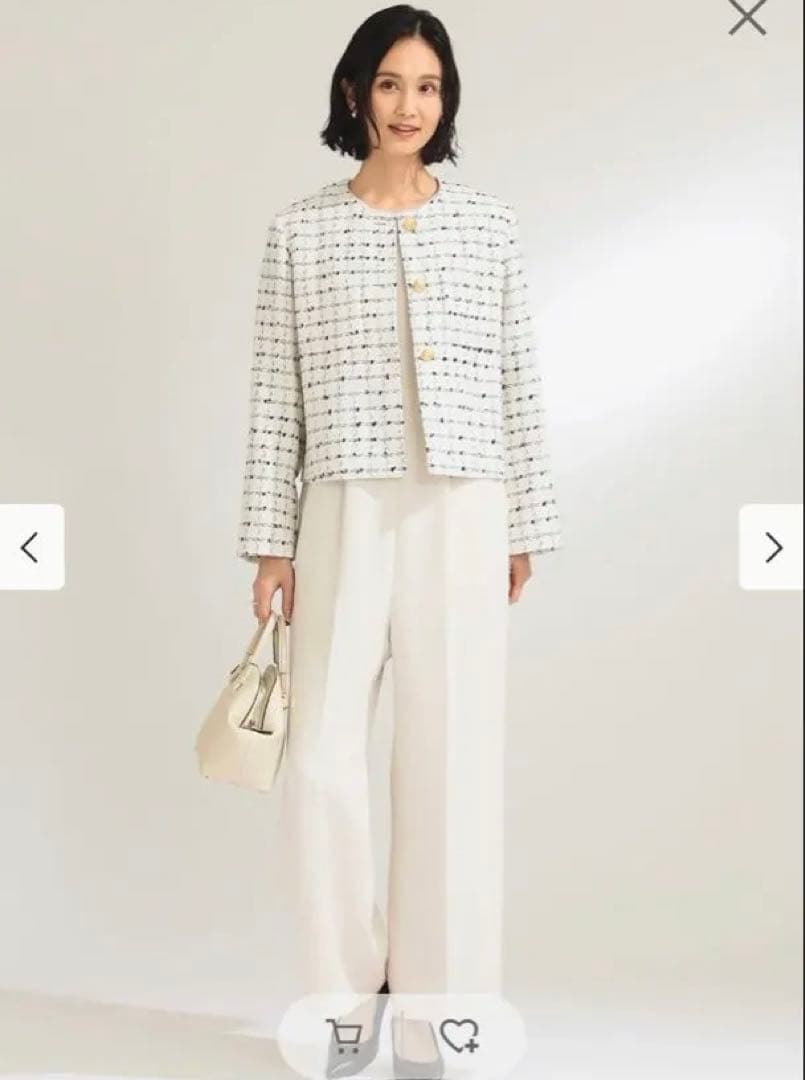Add this outfit to the shopping cart
Viewport: 805px width, 1080px height.
click(344, 1037)
